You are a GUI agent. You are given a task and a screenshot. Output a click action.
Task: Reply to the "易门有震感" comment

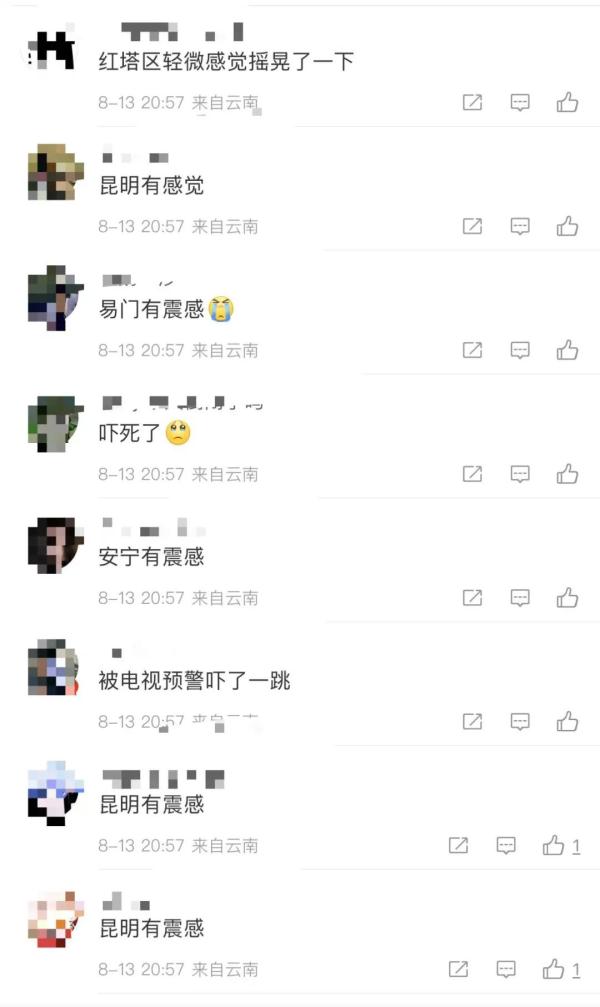point(520,350)
